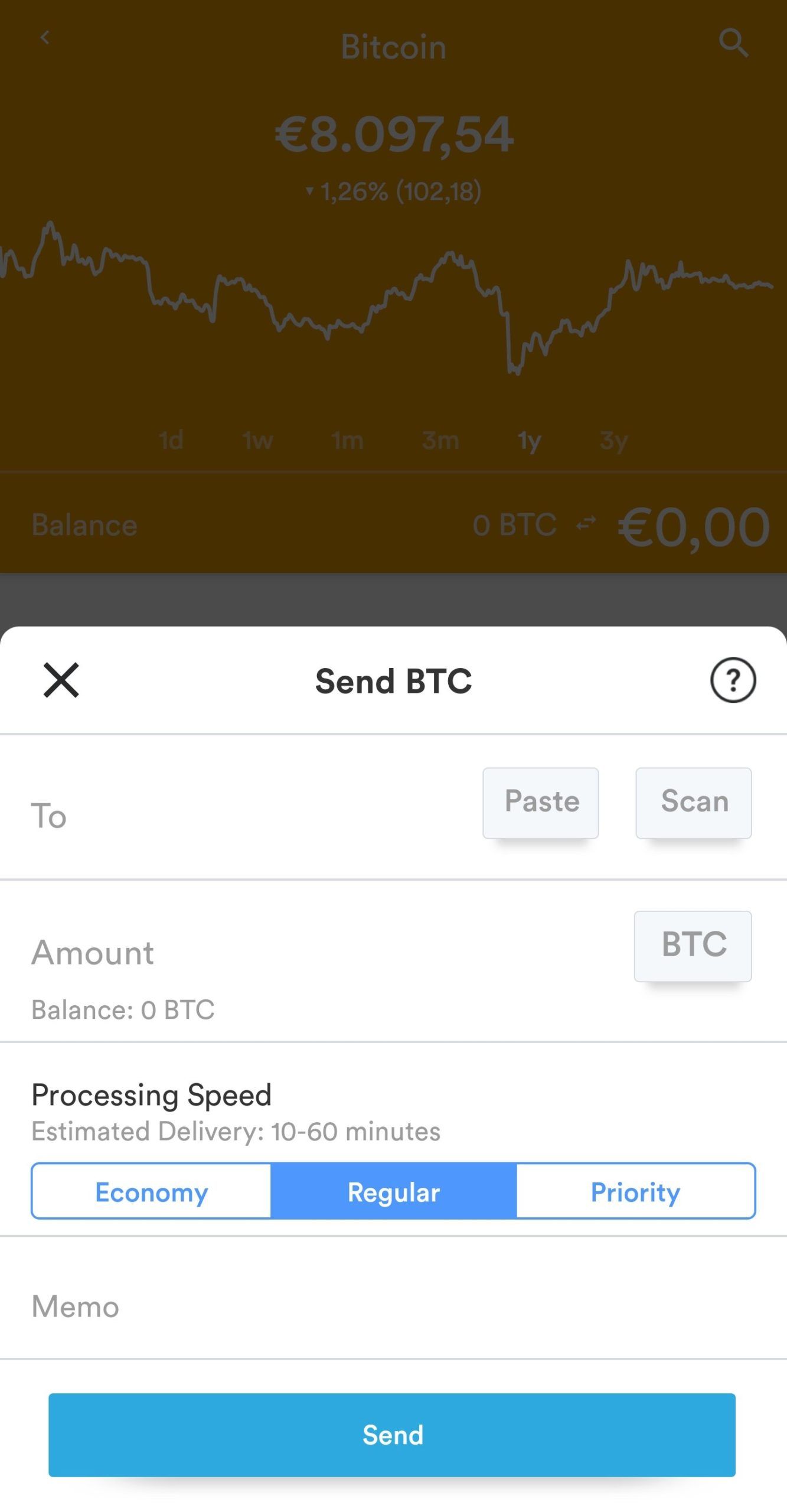Screen dimensions: 787x1512
Task: Select Economy processing speed
Action: click(x=152, y=1191)
